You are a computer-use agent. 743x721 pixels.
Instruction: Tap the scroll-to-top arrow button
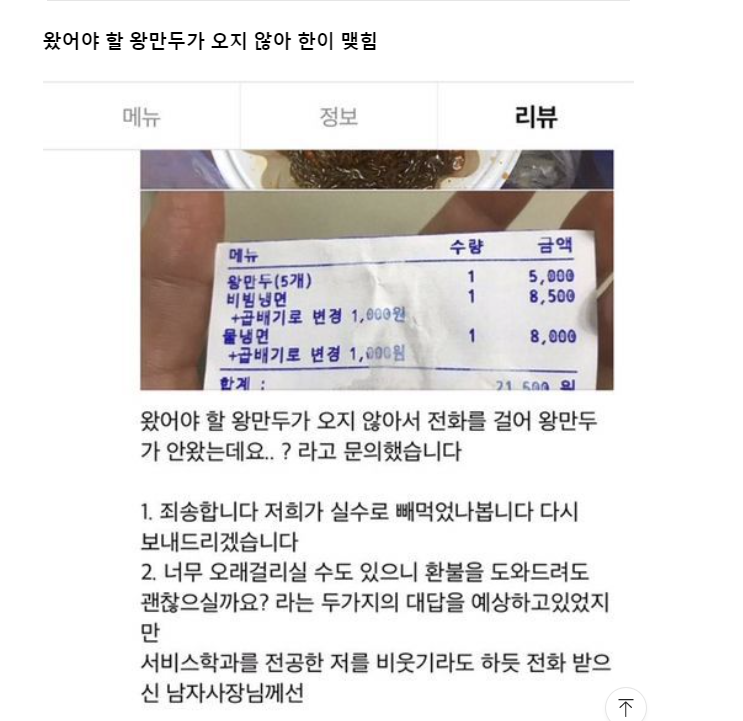click(626, 706)
